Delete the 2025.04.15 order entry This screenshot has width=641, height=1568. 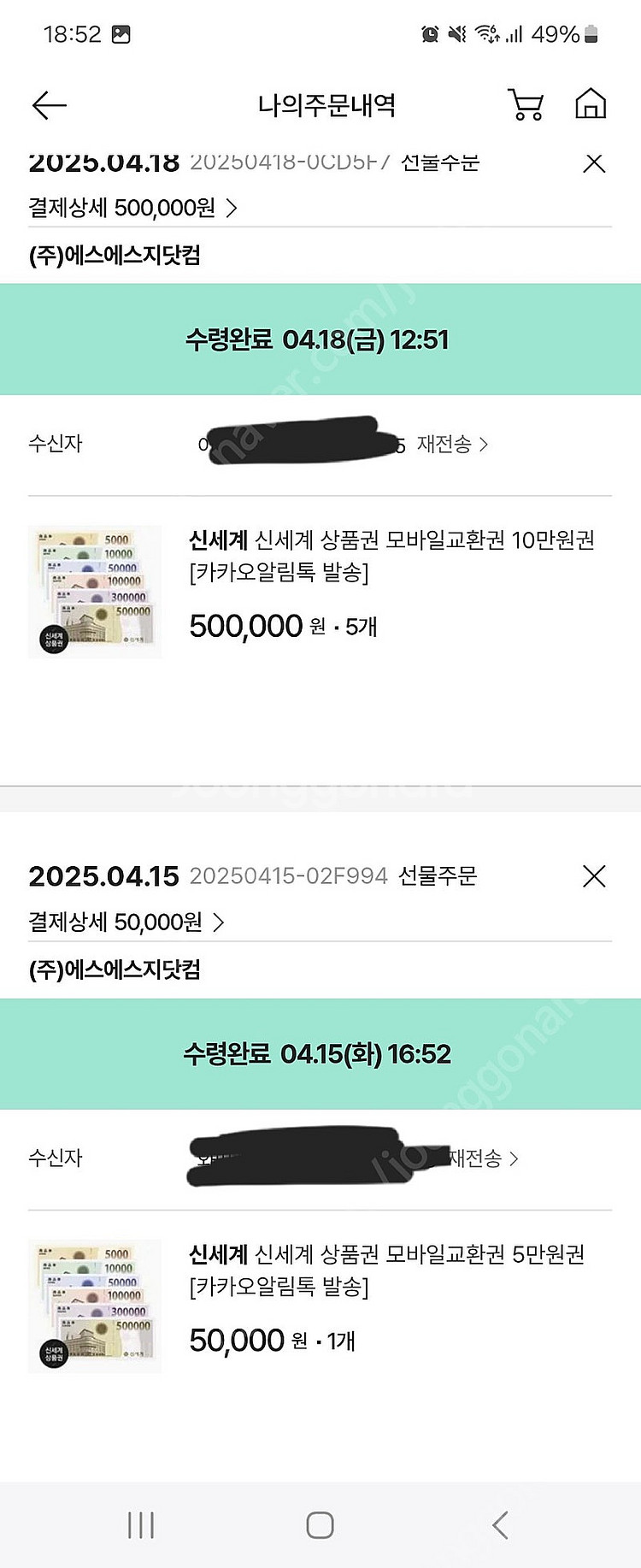pyautogui.click(x=594, y=876)
